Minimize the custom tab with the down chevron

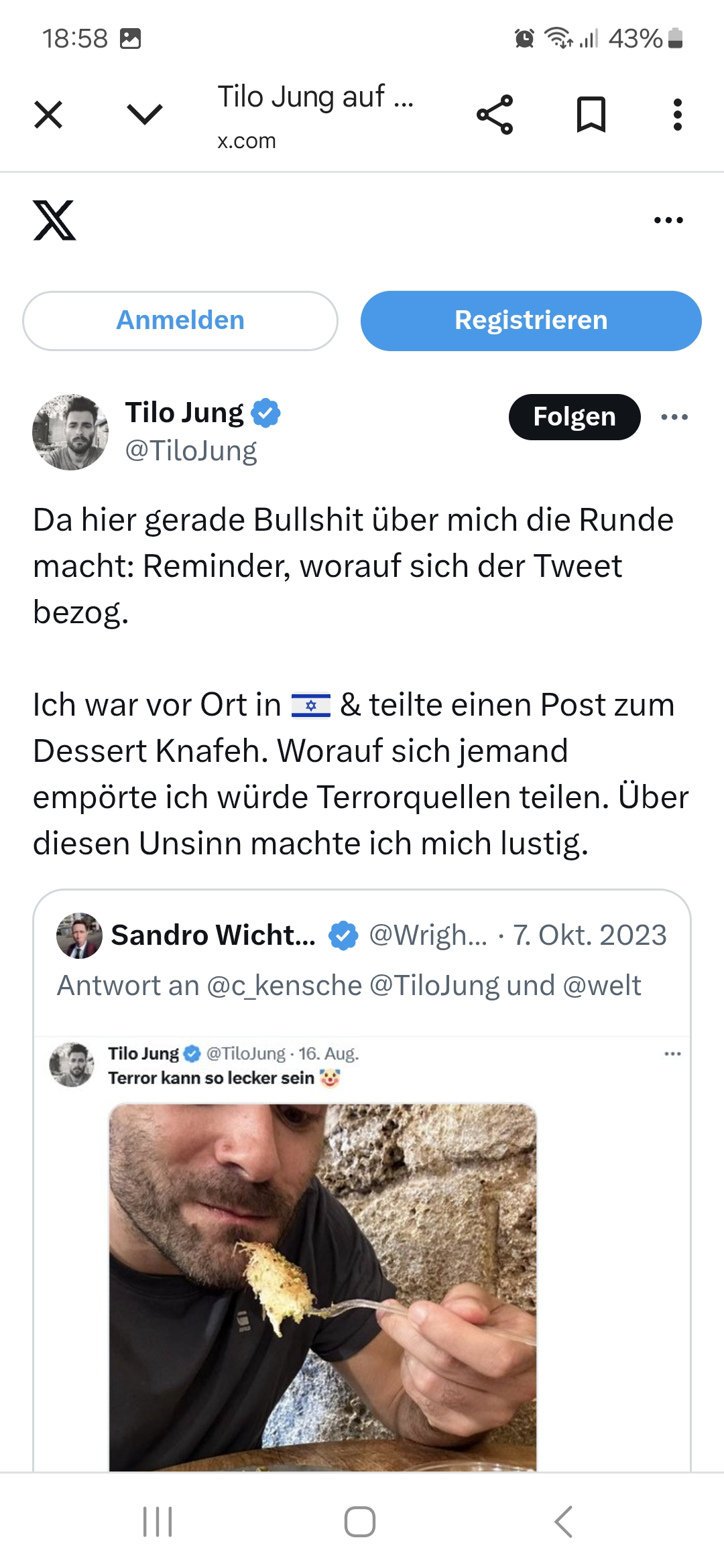[x=145, y=115]
